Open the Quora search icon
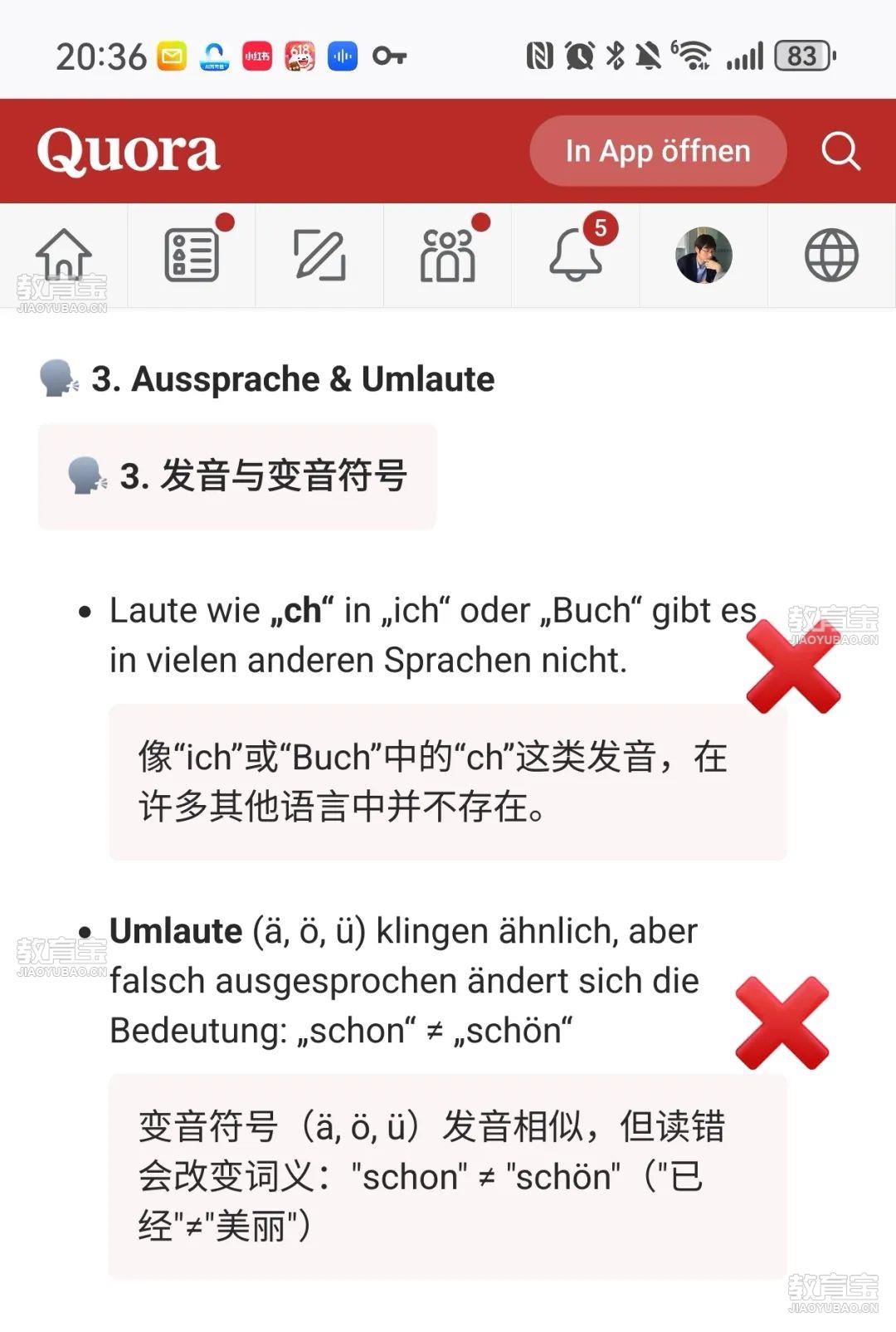Image resolution: width=896 pixels, height=1332 pixels. point(840,151)
